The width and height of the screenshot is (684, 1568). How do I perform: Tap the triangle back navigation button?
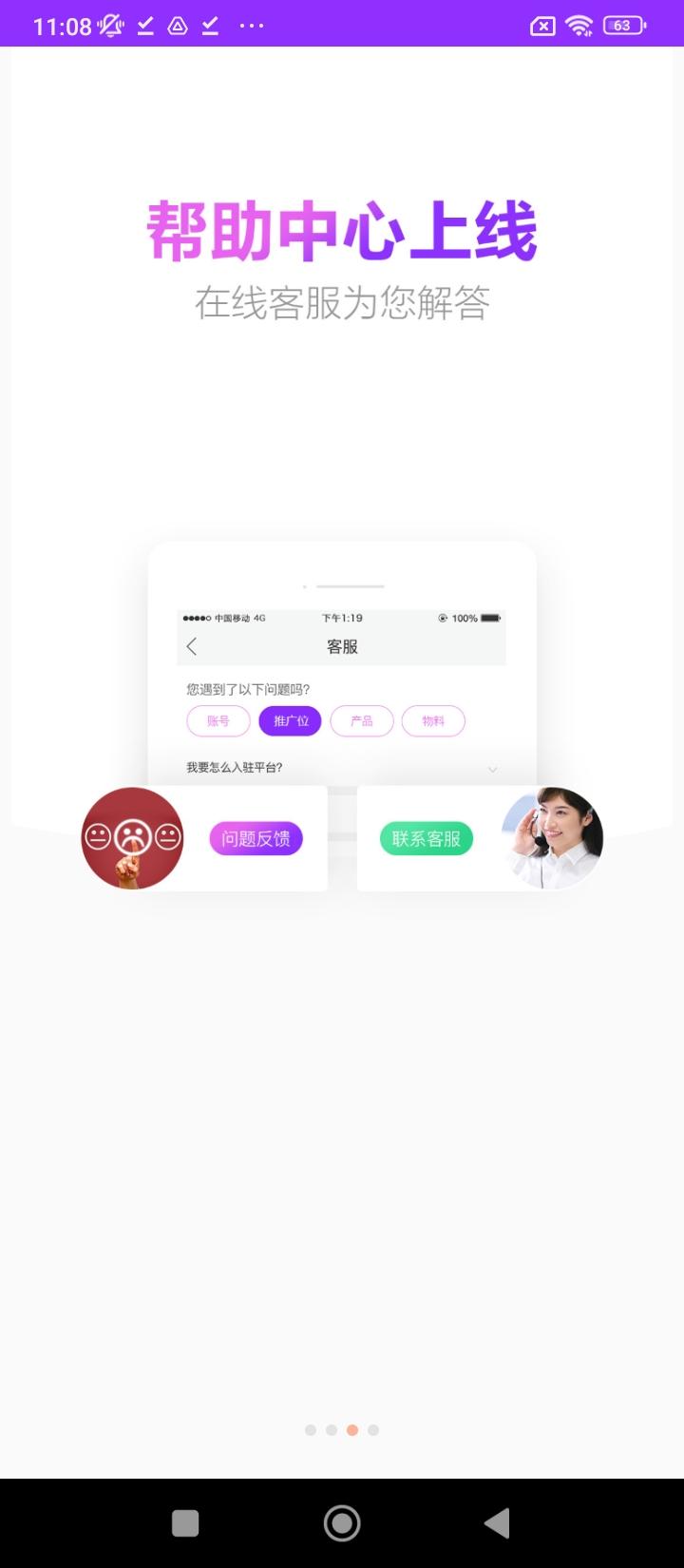(x=498, y=1521)
